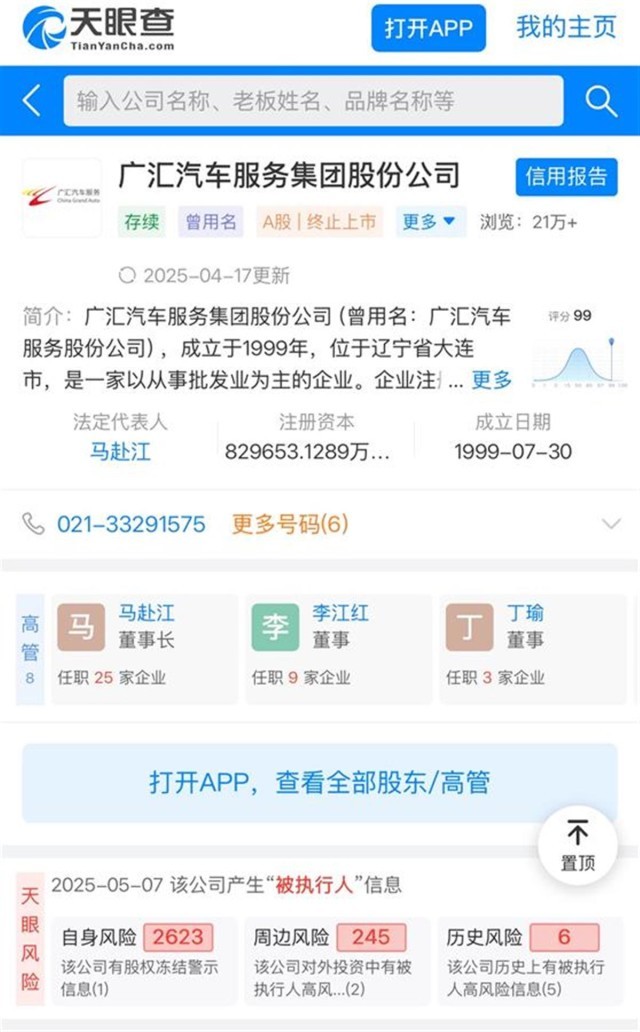Open 自身风险 2623 risk card
Viewport: 640px width, 1032px height.
point(144,961)
